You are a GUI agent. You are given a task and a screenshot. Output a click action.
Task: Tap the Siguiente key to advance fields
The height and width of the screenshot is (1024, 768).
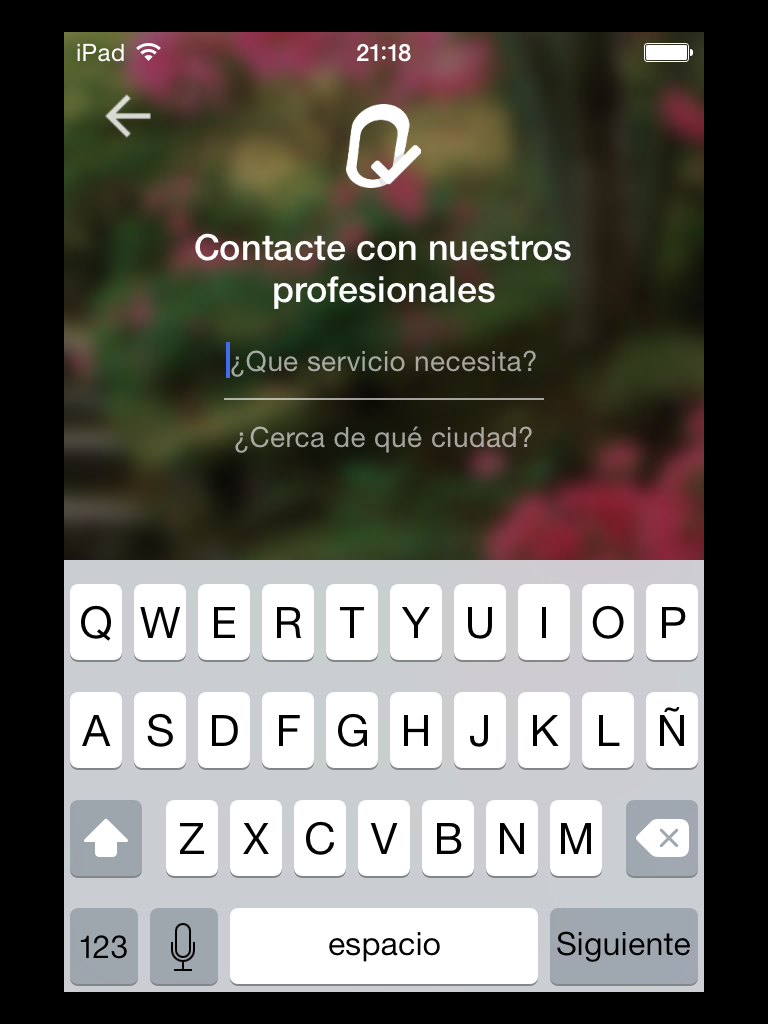[x=624, y=945]
